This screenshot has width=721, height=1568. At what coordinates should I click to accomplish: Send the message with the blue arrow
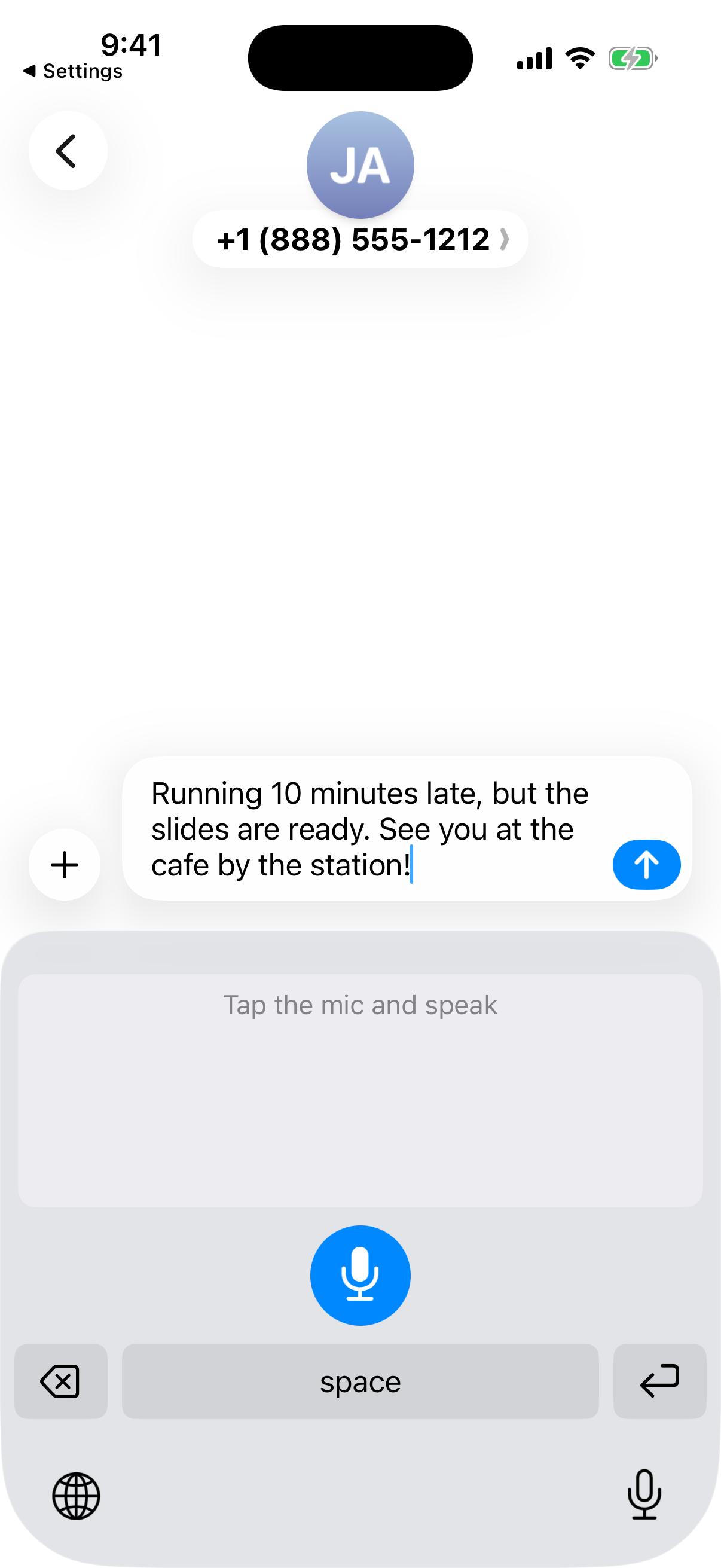pos(646,865)
